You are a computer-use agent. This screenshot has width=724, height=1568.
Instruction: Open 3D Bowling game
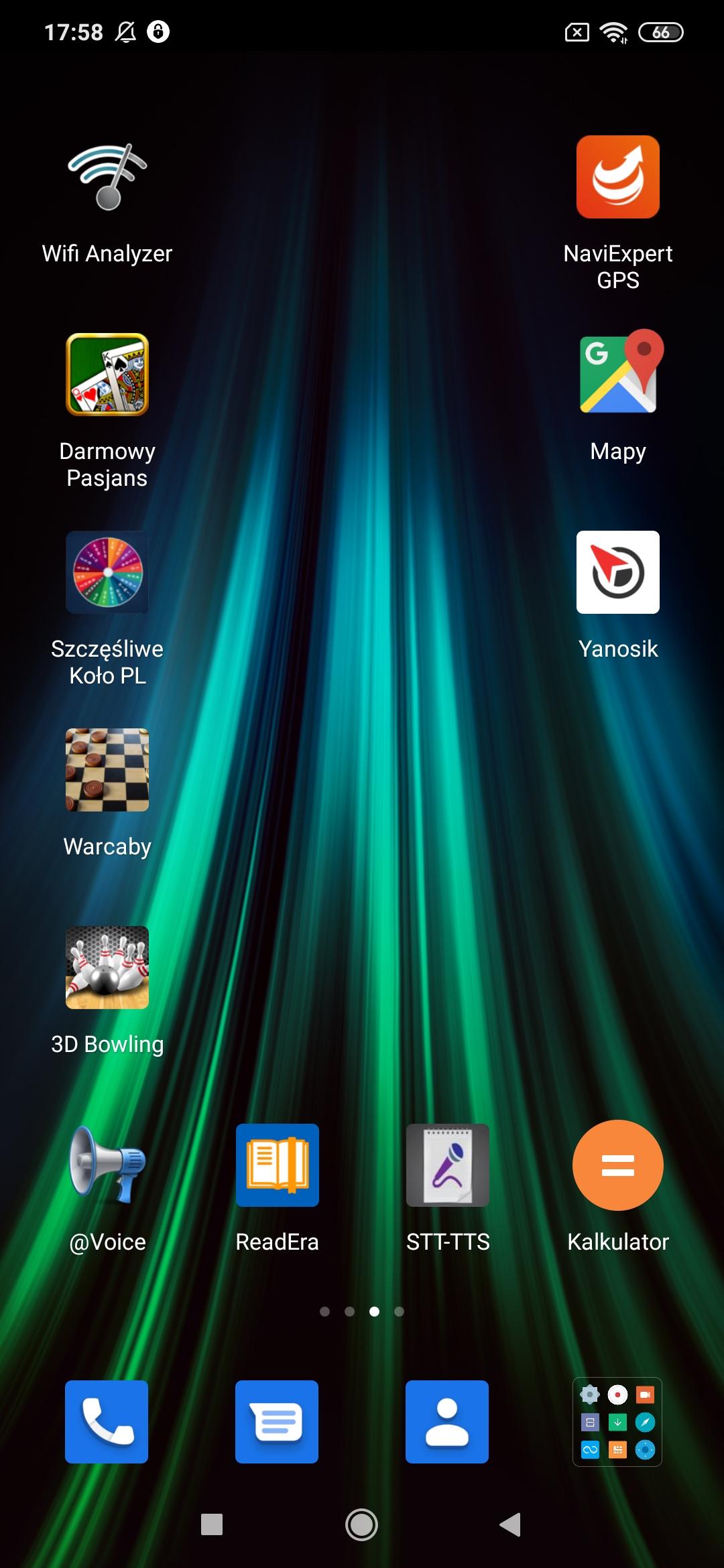[x=107, y=968]
